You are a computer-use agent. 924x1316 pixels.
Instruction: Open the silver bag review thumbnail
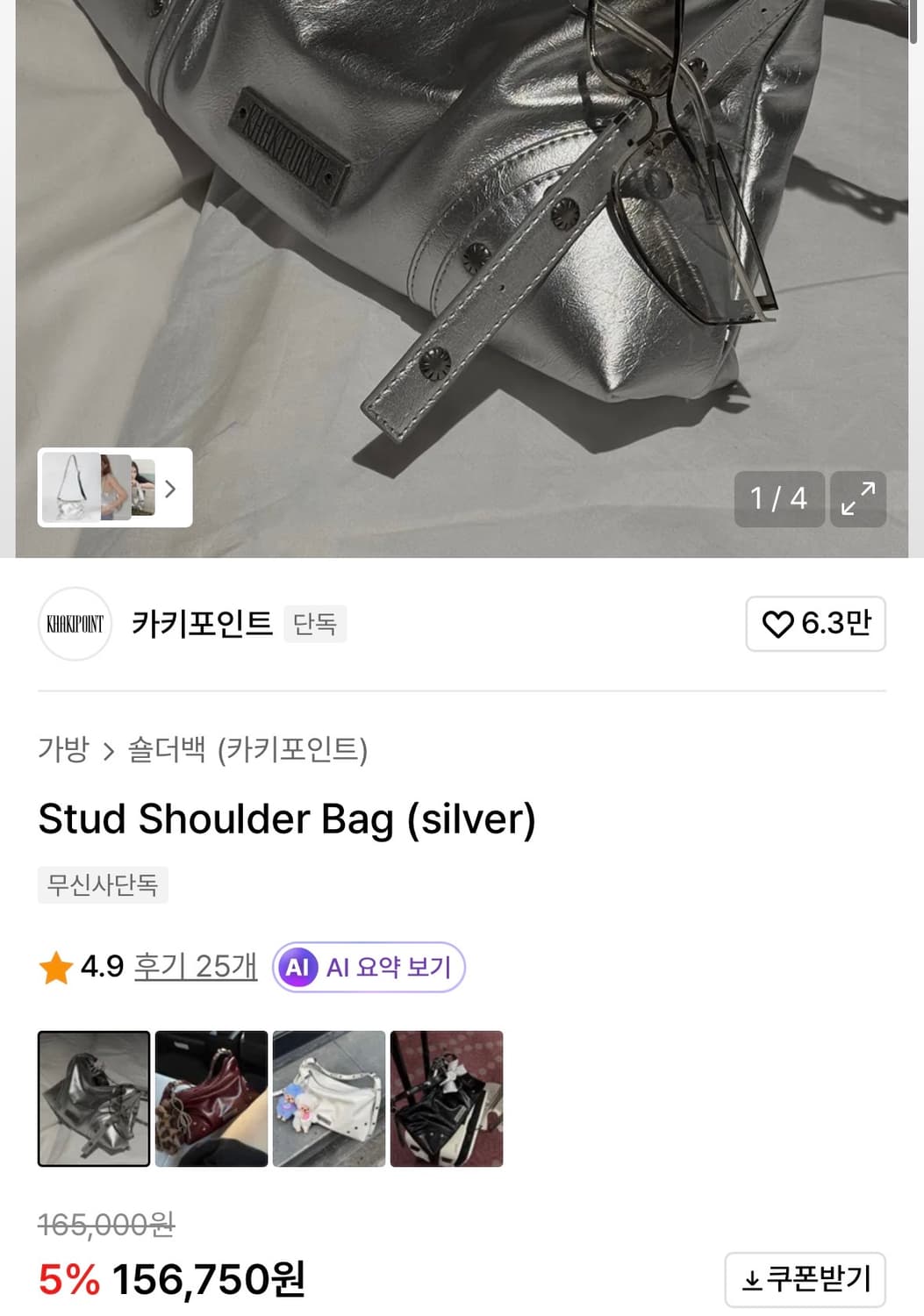tap(92, 1098)
